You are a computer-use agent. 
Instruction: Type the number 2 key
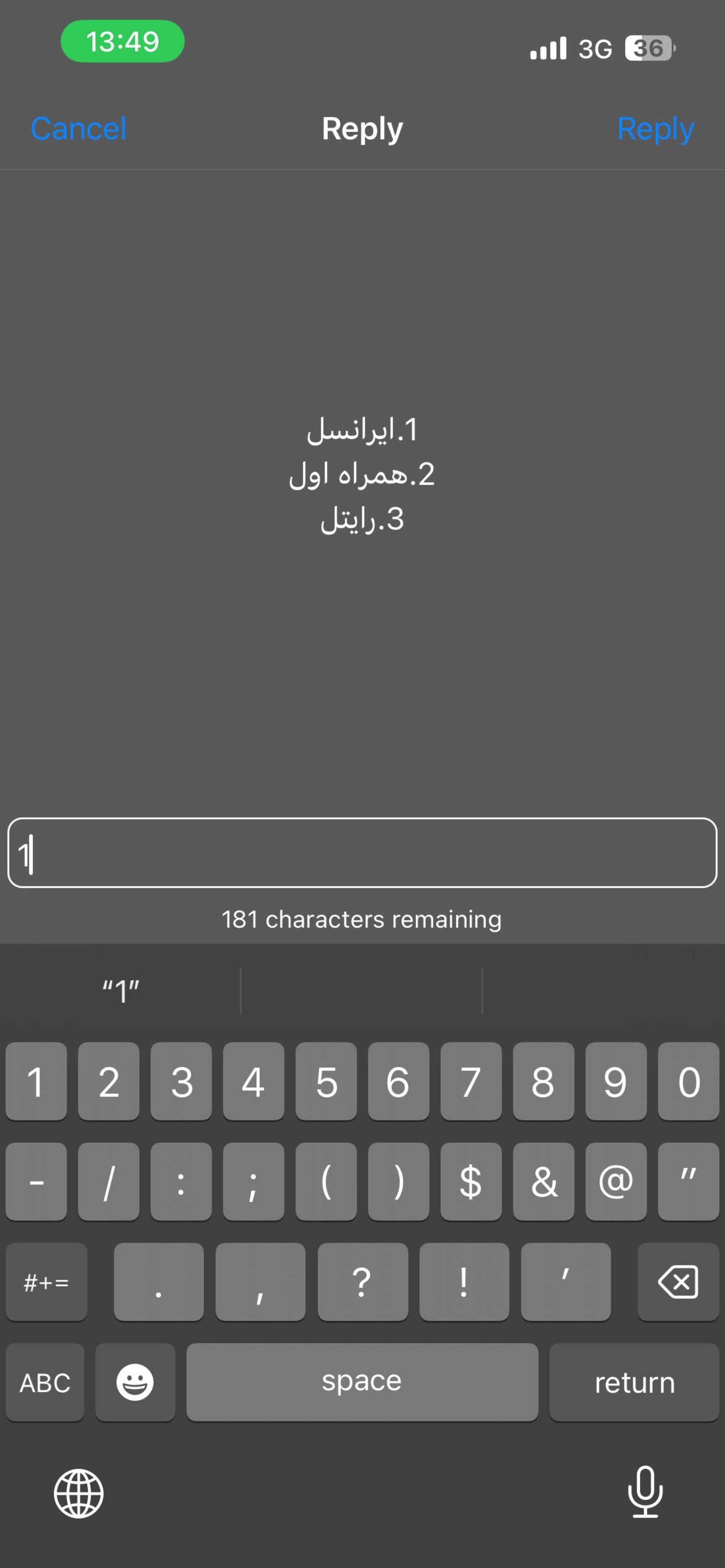(108, 1082)
